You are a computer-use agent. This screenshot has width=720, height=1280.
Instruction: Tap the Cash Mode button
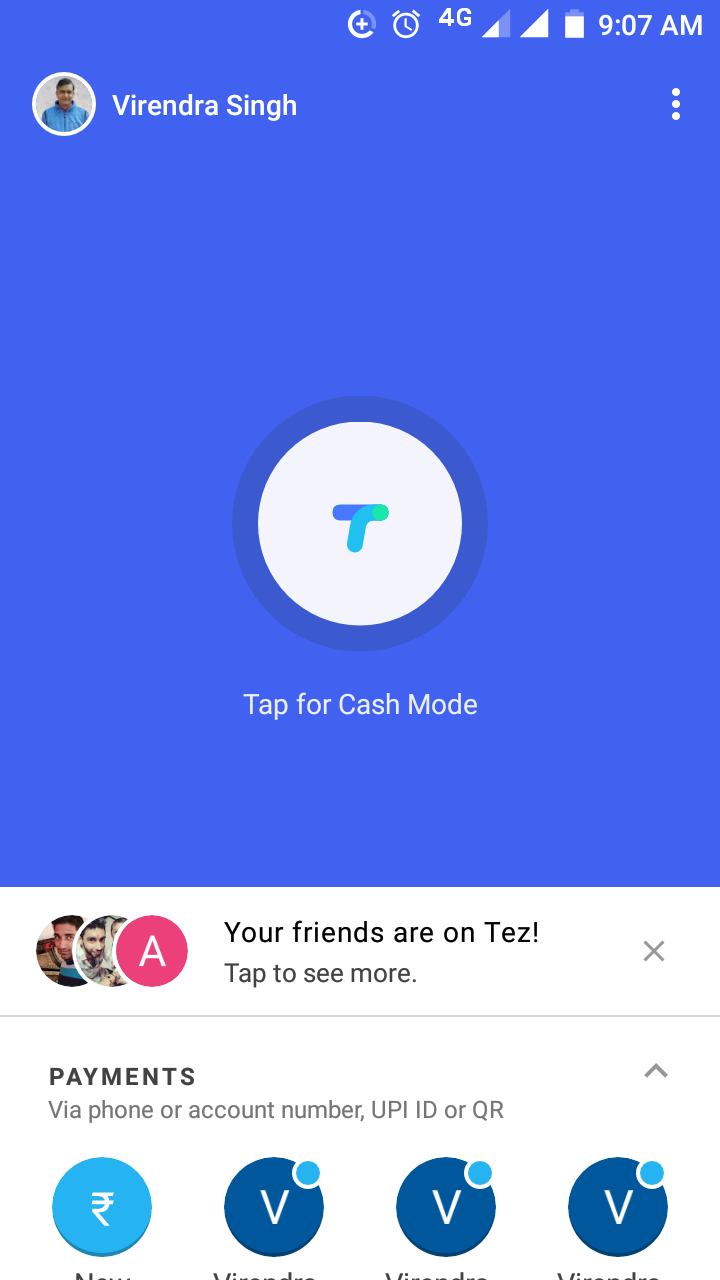[x=360, y=523]
